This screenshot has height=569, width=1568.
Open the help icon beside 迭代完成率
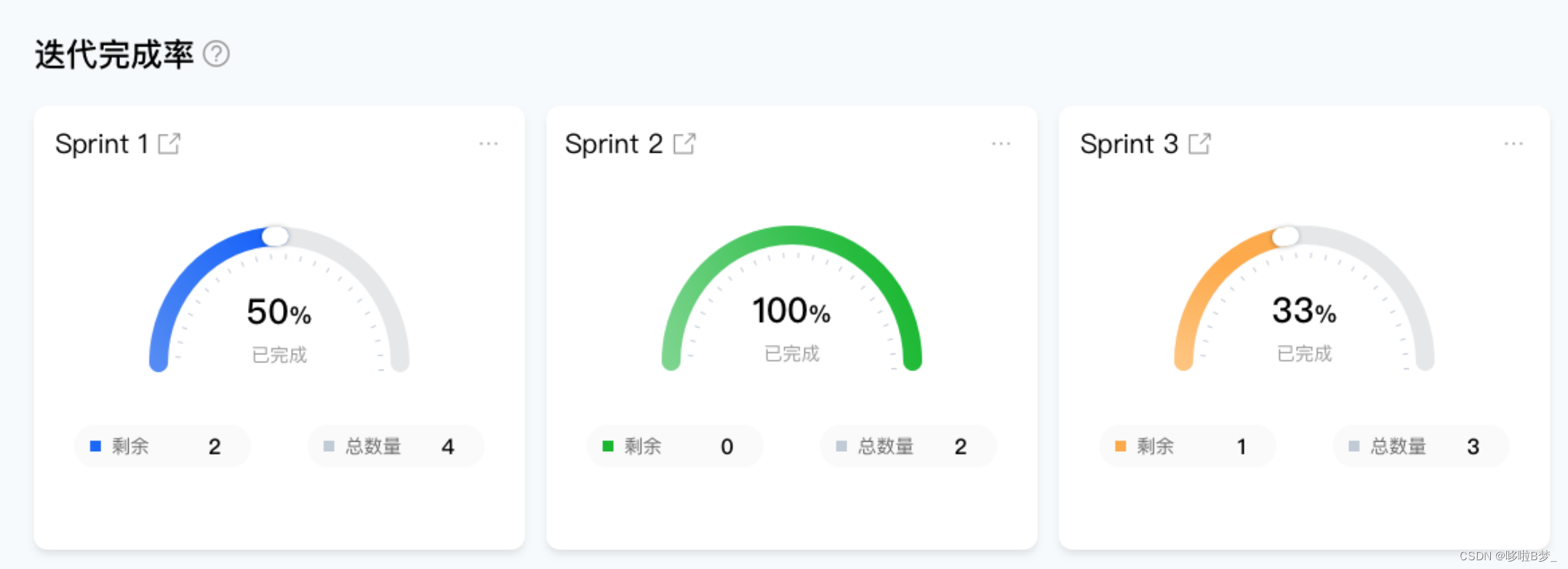coord(216,54)
